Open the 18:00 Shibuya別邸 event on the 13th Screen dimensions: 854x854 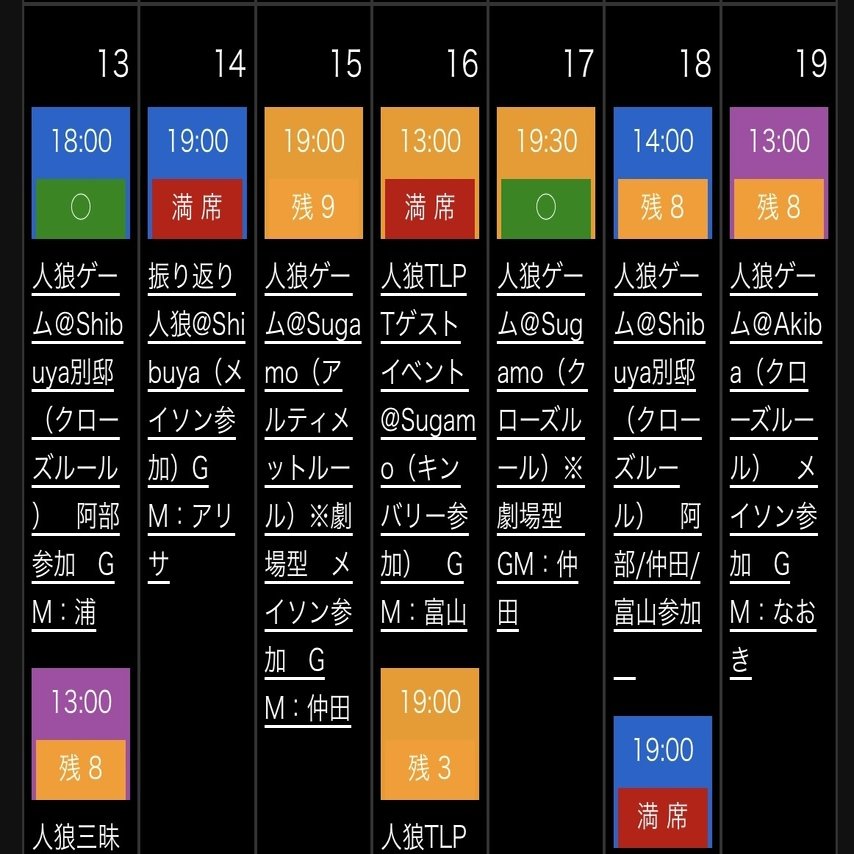(x=76, y=443)
